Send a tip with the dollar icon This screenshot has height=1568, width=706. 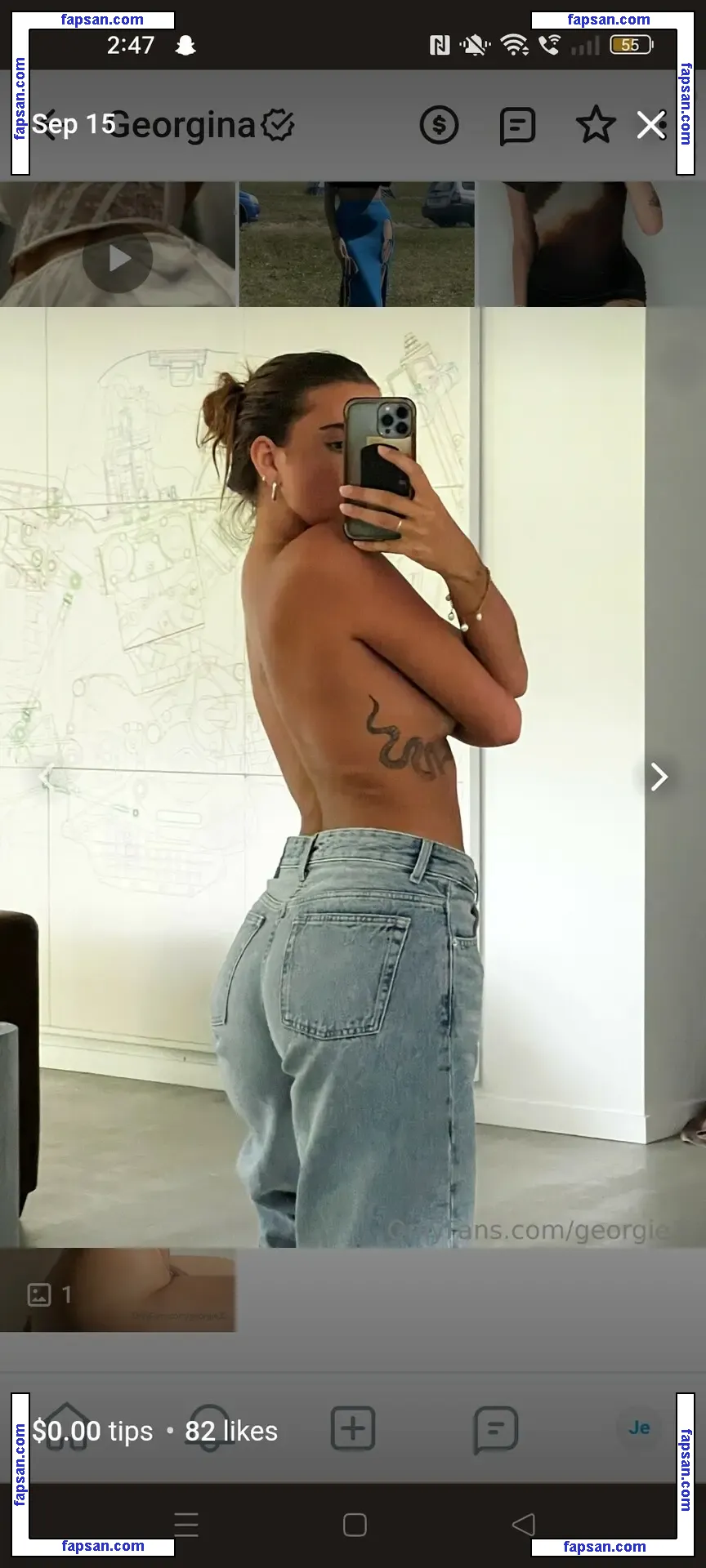(x=439, y=126)
